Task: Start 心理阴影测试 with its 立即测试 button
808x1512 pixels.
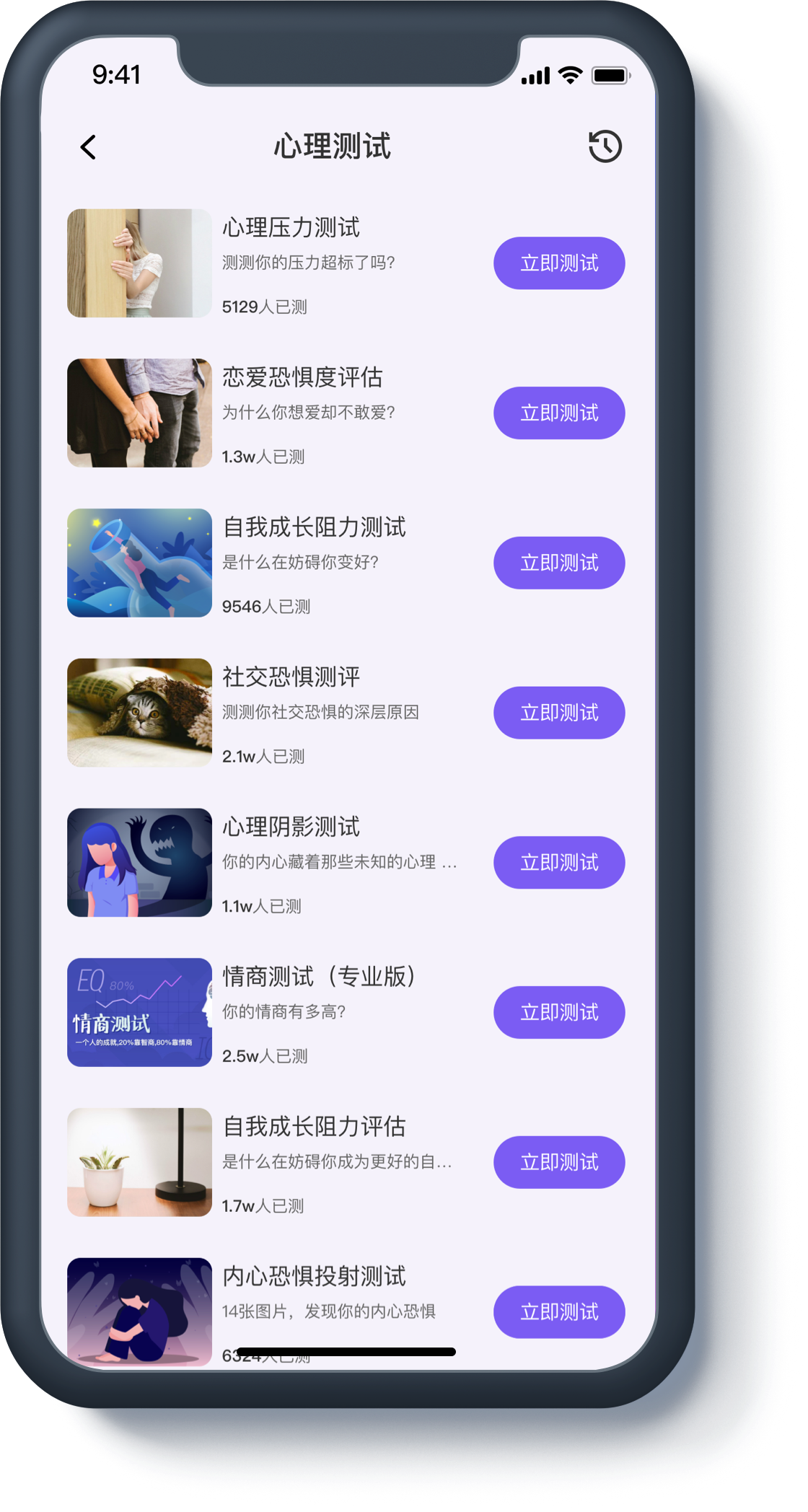Action: 559,863
